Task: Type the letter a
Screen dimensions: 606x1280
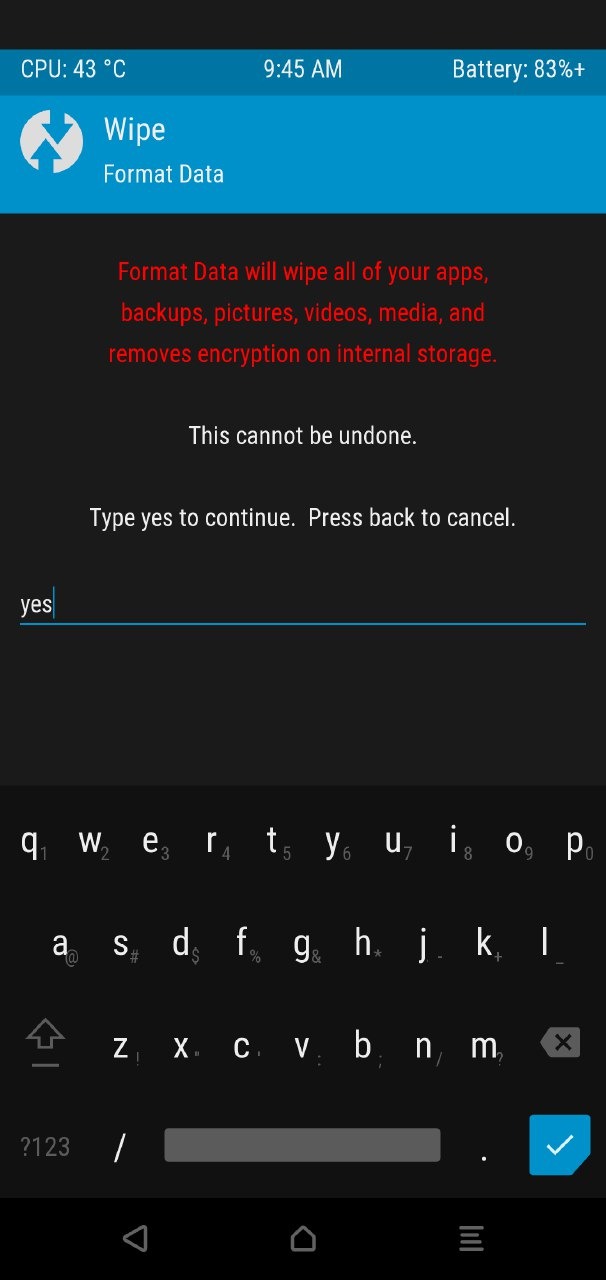Action: click(x=61, y=943)
